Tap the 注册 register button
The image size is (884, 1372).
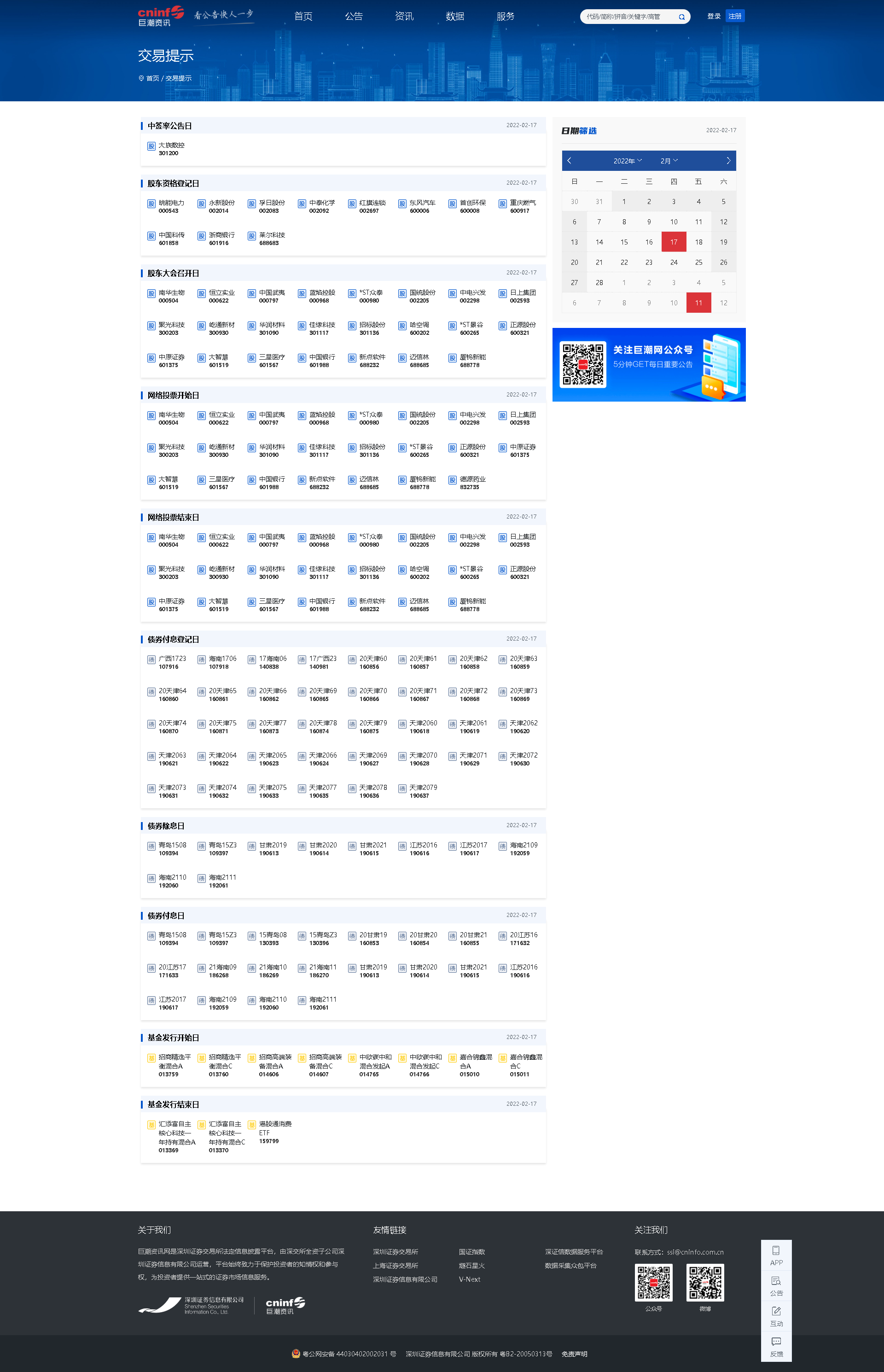pyautogui.click(x=735, y=16)
